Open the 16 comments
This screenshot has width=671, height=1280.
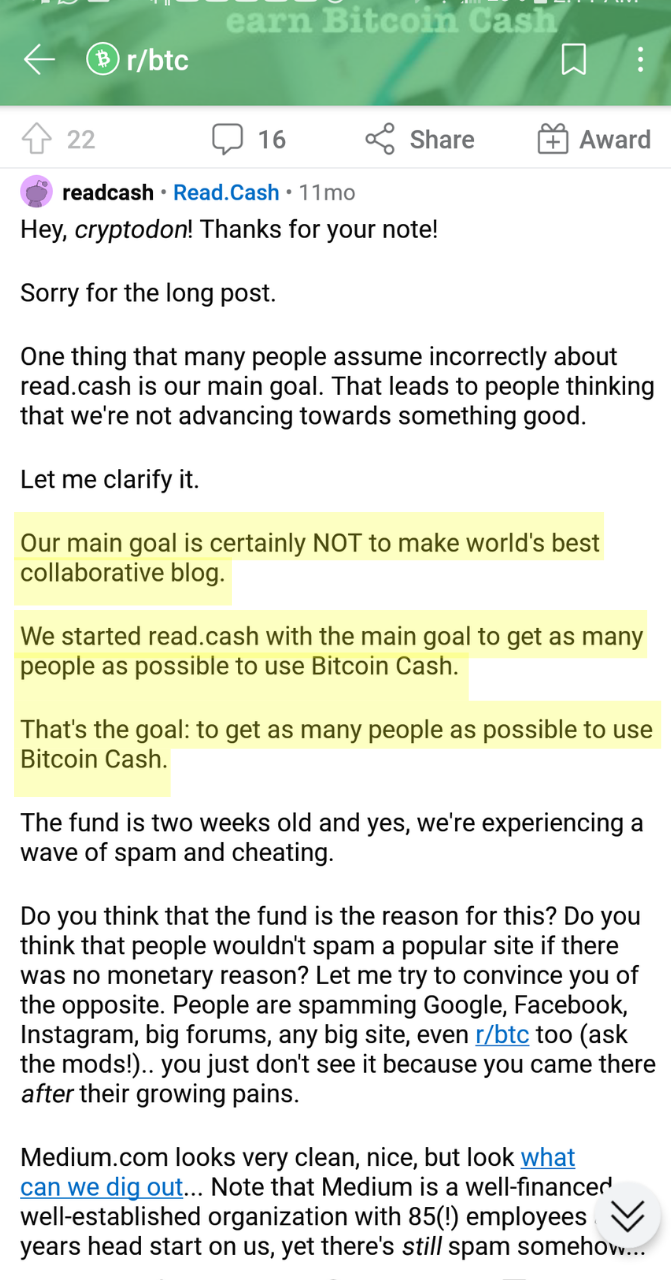pyautogui.click(x=249, y=139)
